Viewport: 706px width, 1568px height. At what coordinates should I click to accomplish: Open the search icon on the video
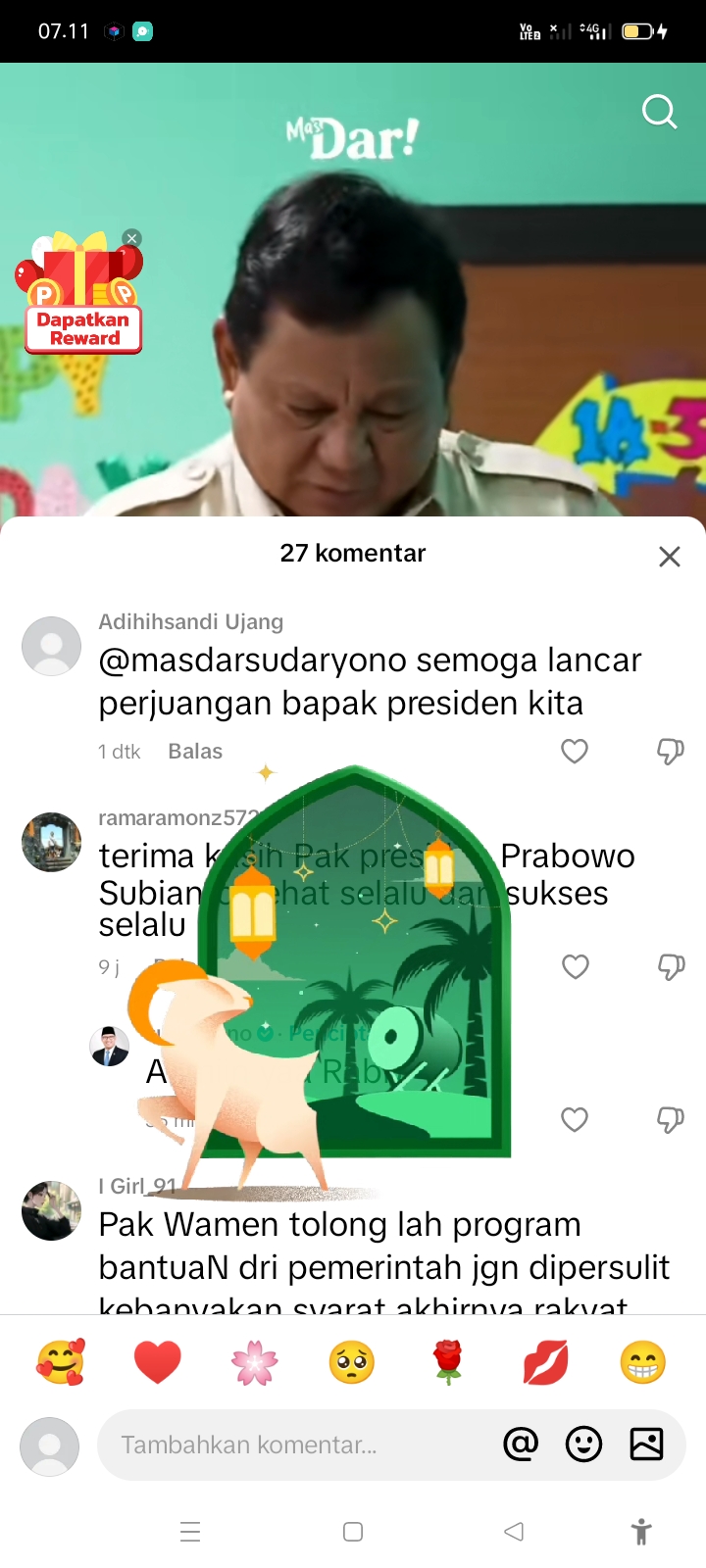660,113
